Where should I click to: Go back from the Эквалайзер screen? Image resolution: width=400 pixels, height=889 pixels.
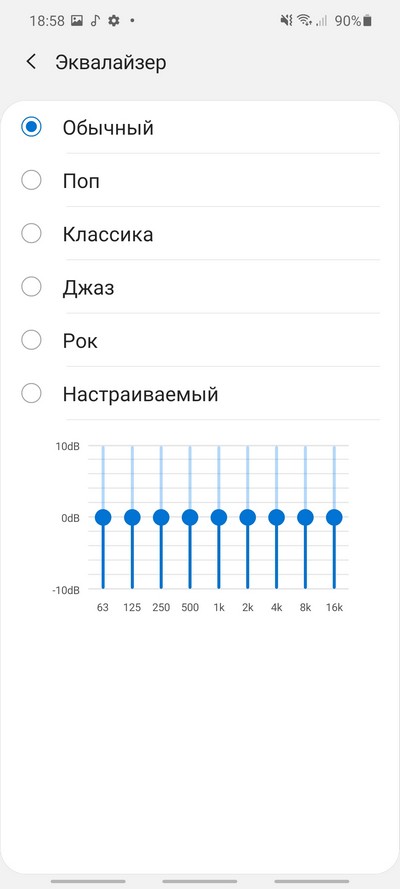(31, 62)
